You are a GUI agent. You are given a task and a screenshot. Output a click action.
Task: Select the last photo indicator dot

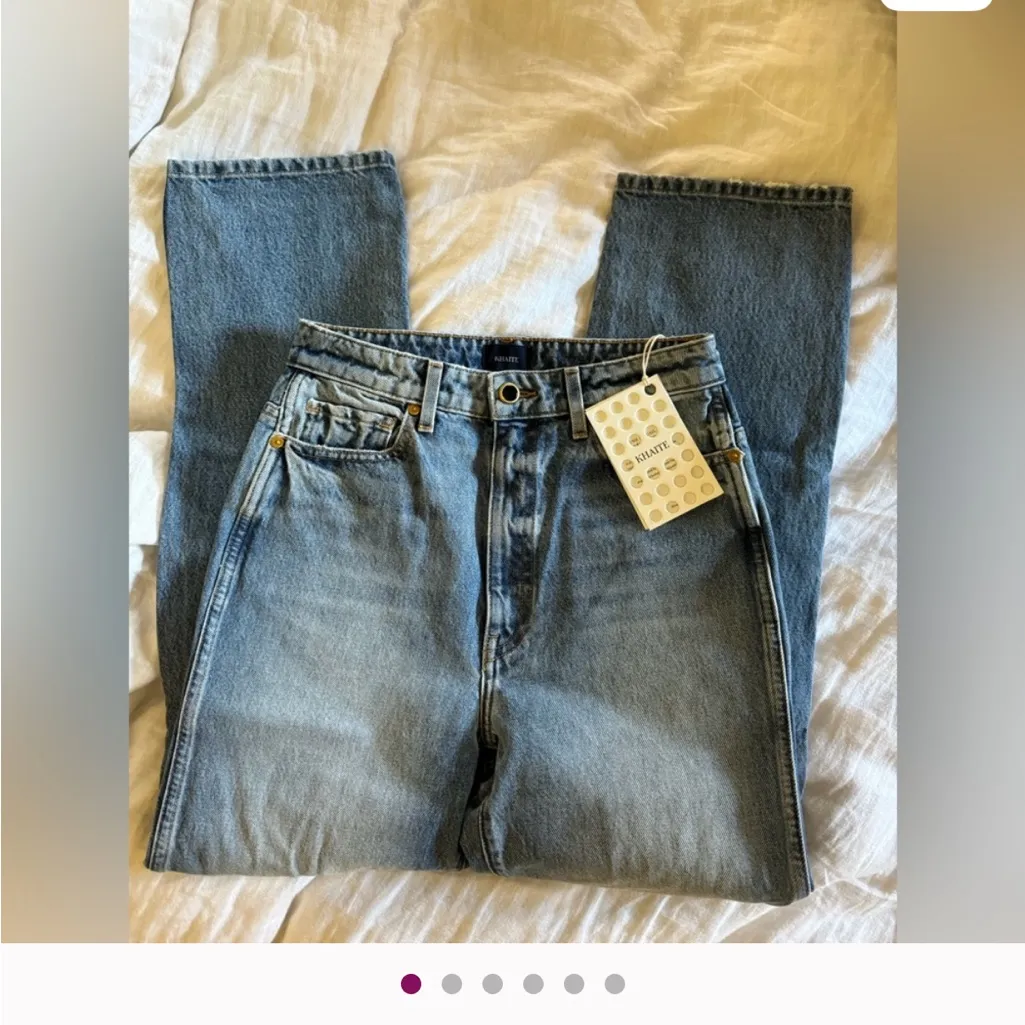pyautogui.click(x=615, y=984)
